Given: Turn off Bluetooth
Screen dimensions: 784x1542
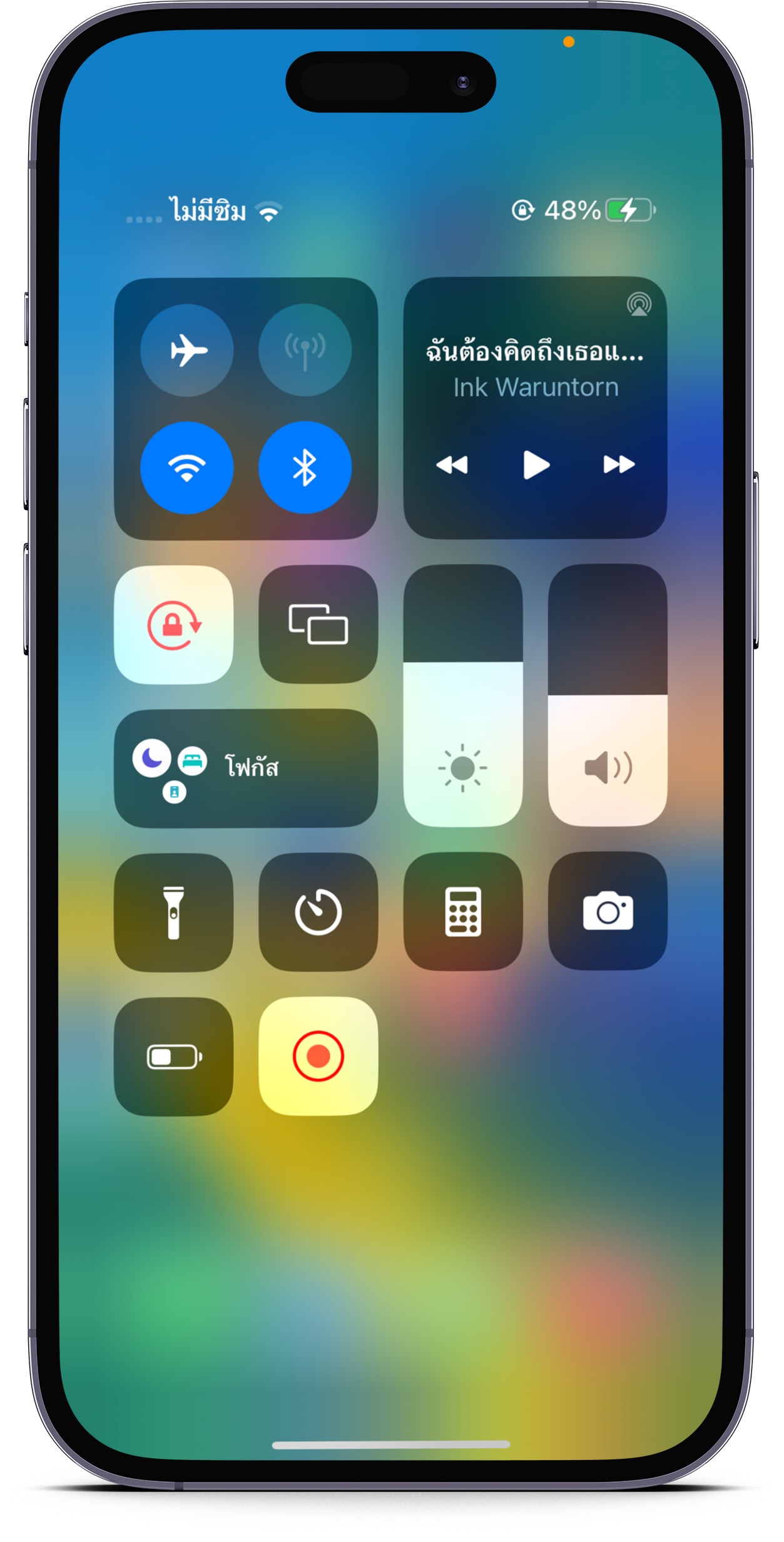Looking at the screenshot, I should [305, 467].
